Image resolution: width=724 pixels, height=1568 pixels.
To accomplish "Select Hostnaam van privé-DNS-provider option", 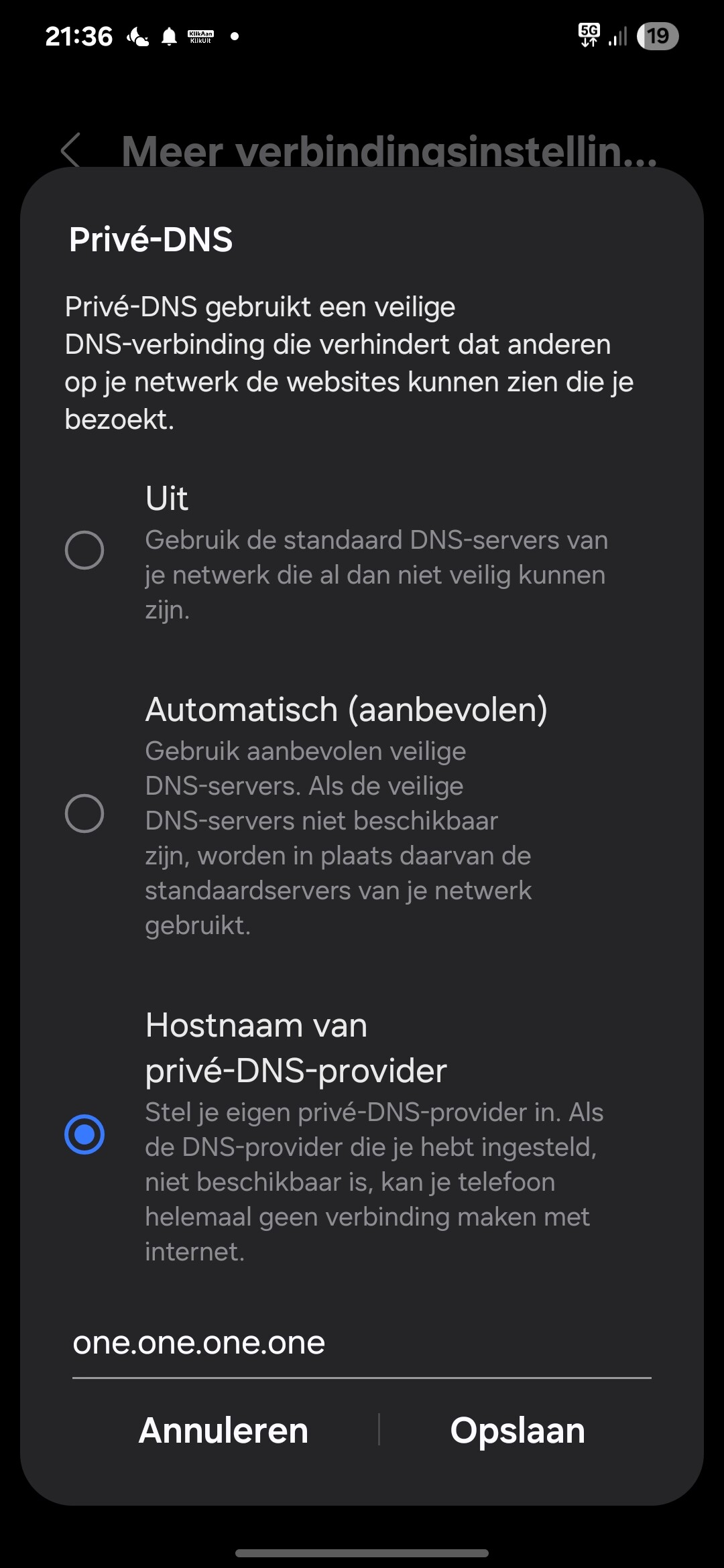I will (x=84, y=1134).
